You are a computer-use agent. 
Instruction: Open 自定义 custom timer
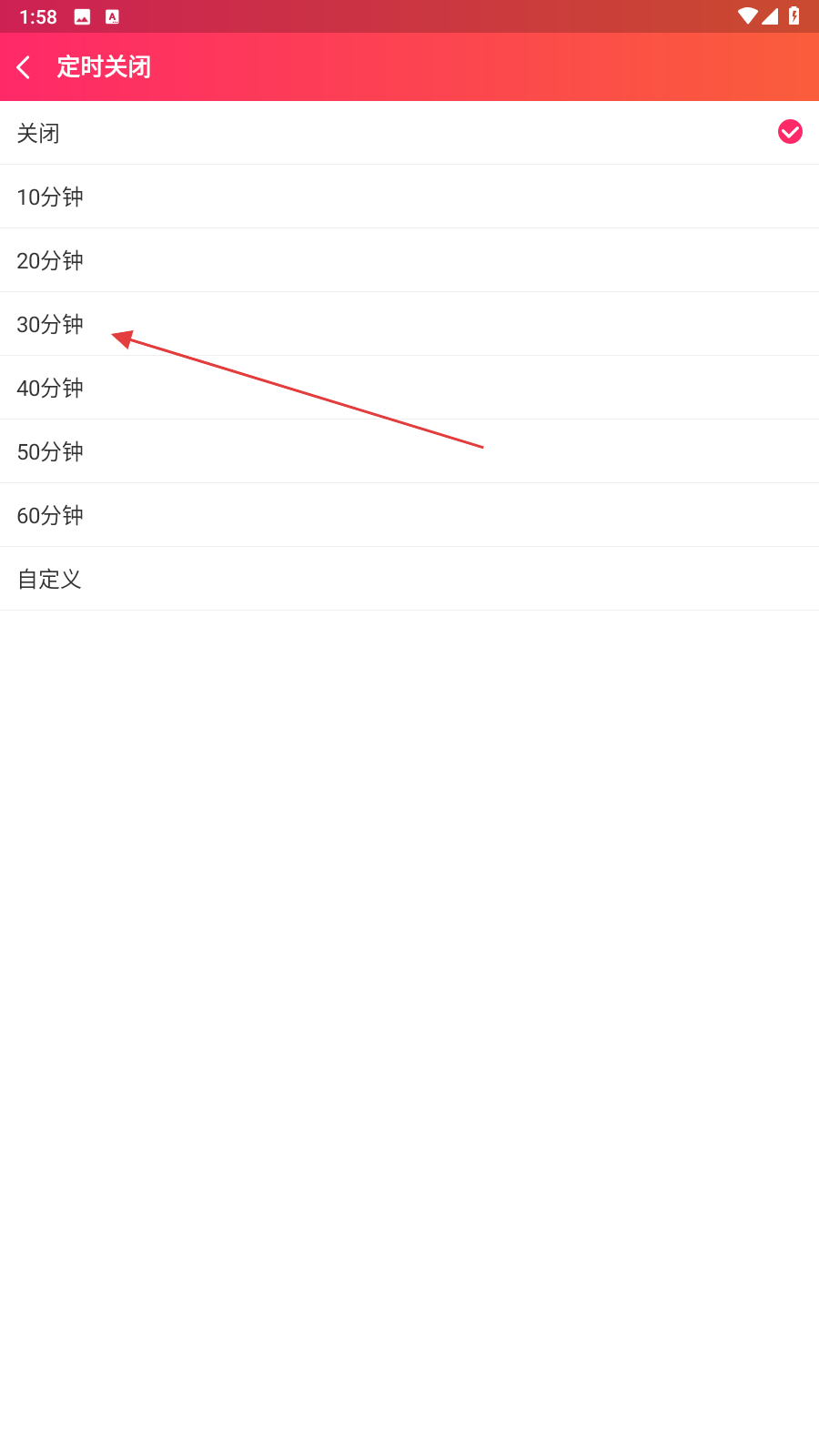click(50, 579)
